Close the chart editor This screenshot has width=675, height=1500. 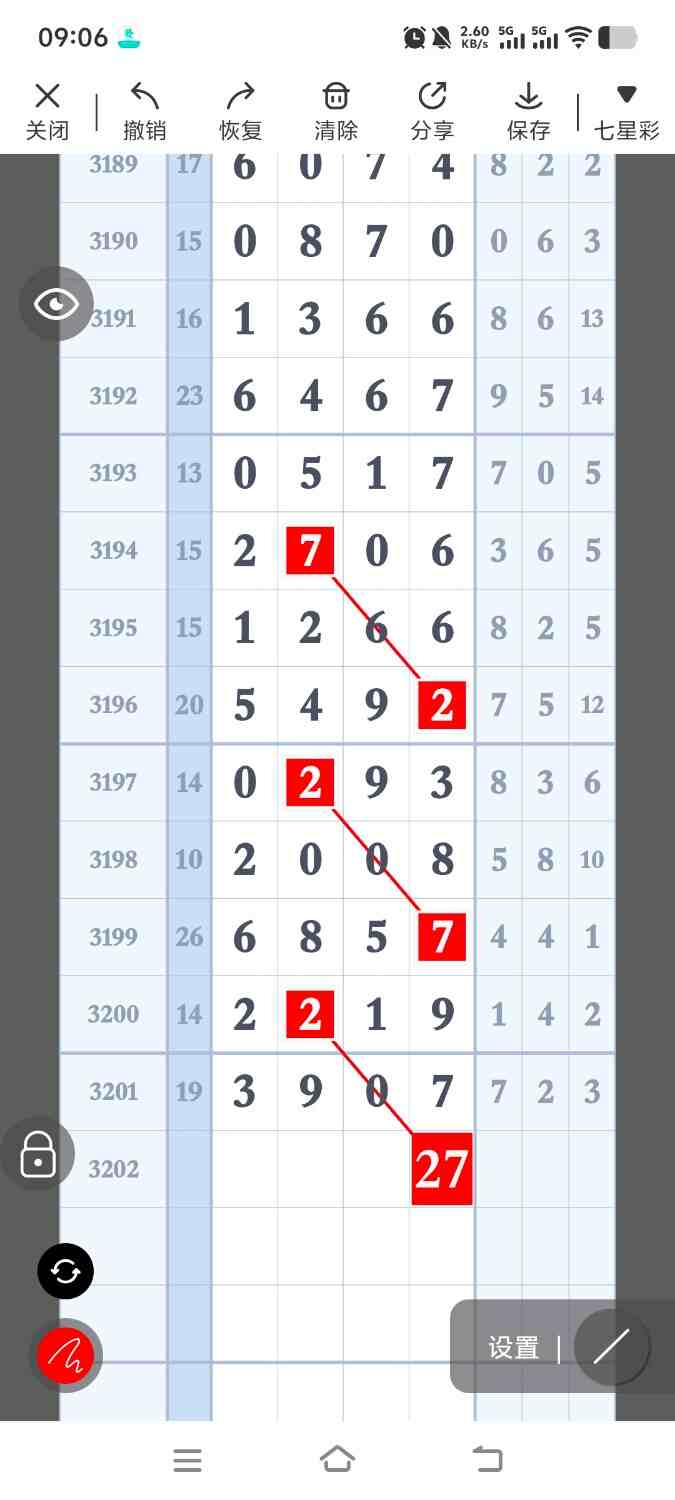pyautogui.click(x=47, y=111)
